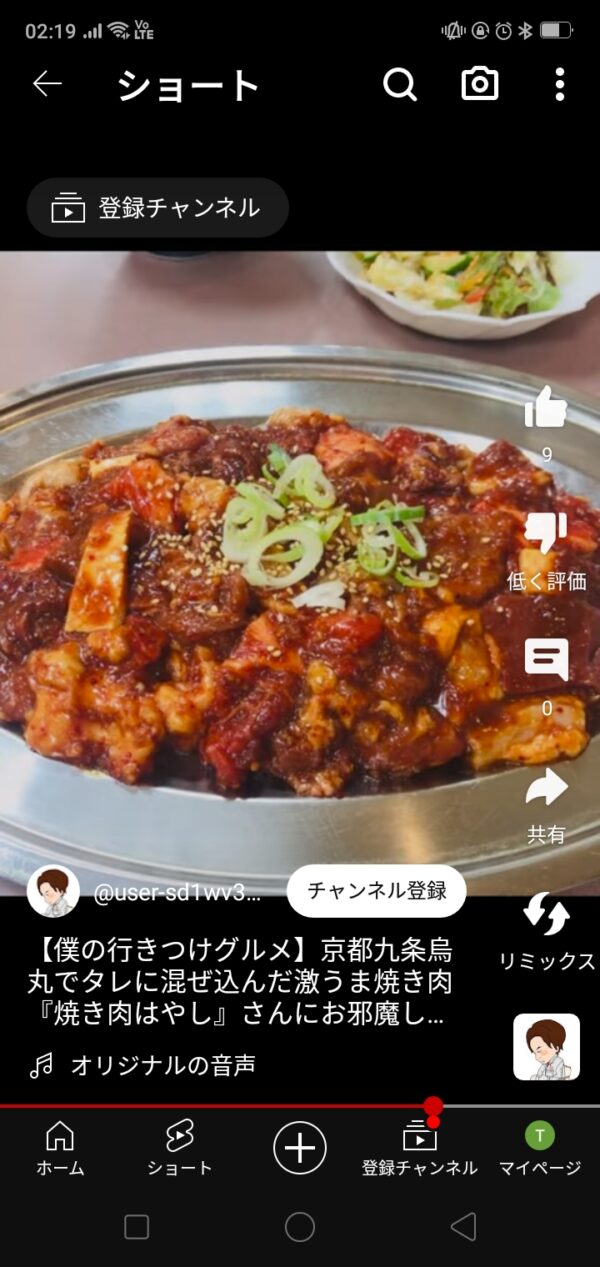This screenshot has height=1267, width=600.
Task: Subscribe using チャンネル登録 button
Action: click(x=376, y=891)
